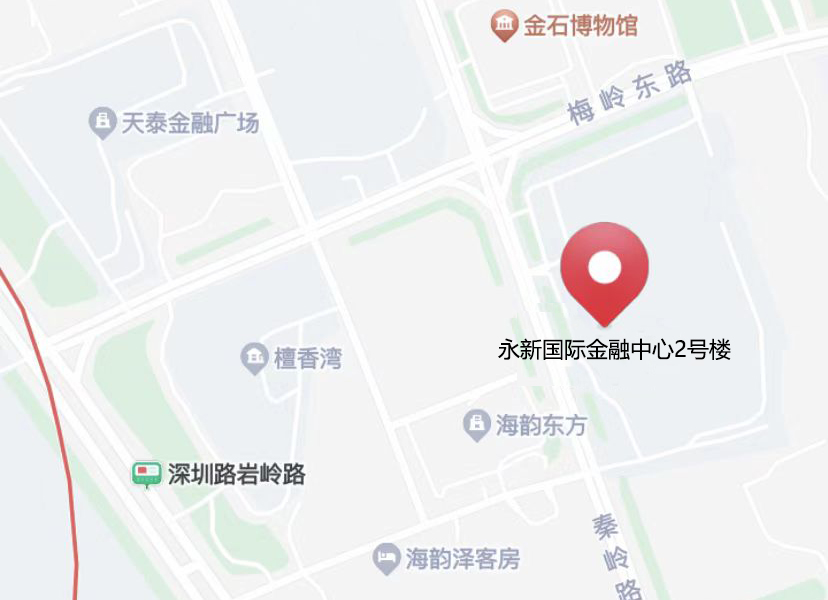The width and height of the screenshot is (828, 600).
Task: Tap the 深圳路岩岭路 bus stop marker
Action: point(147,474)
